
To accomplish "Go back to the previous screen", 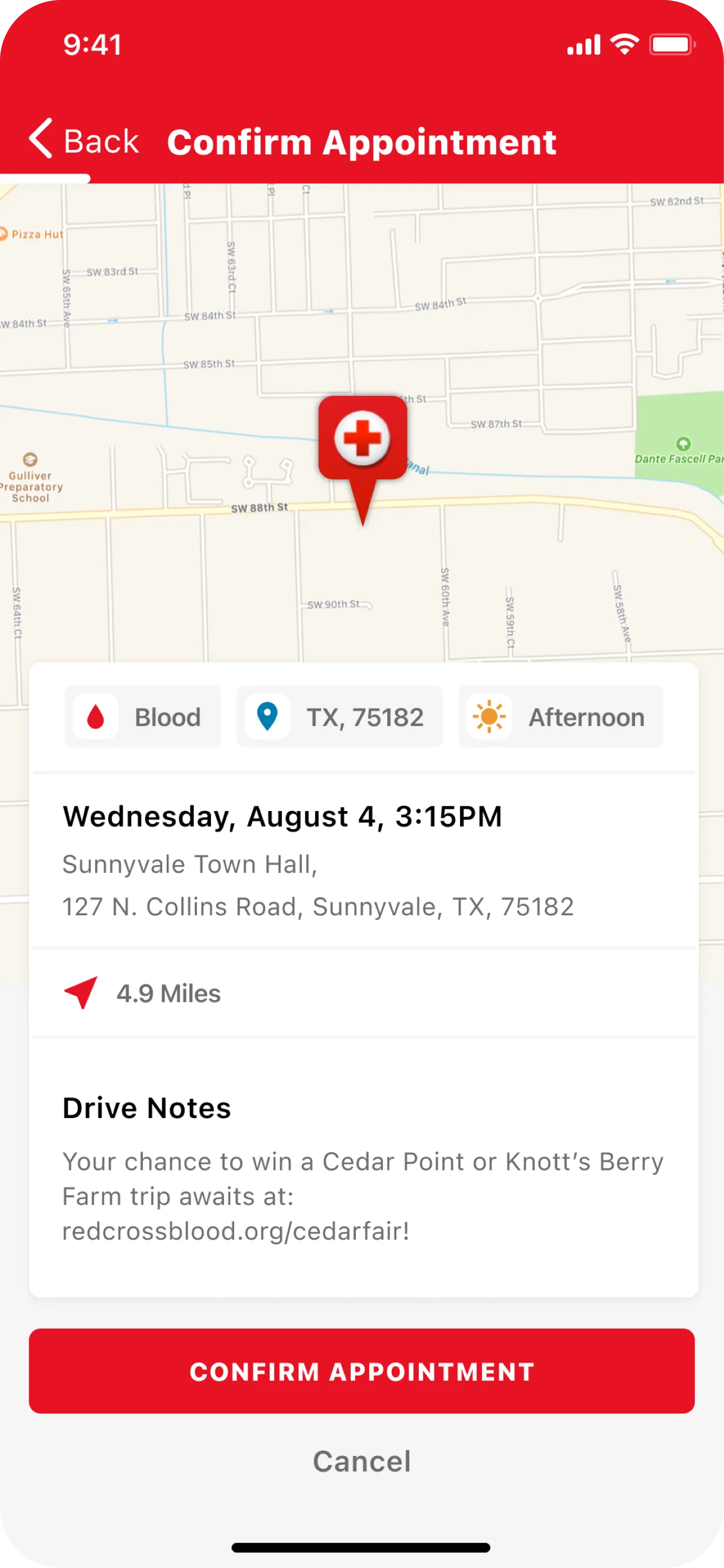I will [x=84, y=140].
